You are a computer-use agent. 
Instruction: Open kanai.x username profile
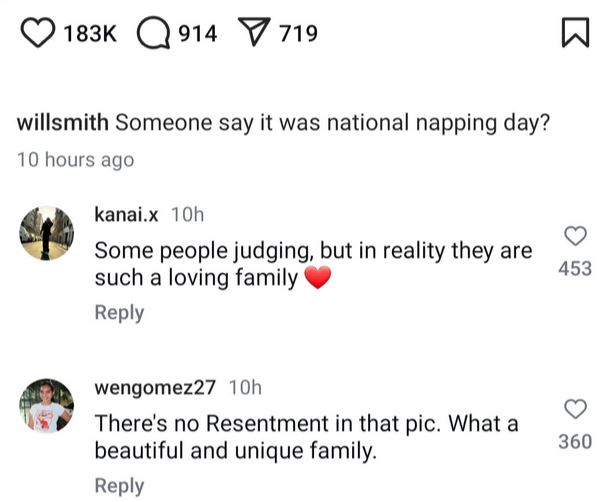click(x=126, y=214)
